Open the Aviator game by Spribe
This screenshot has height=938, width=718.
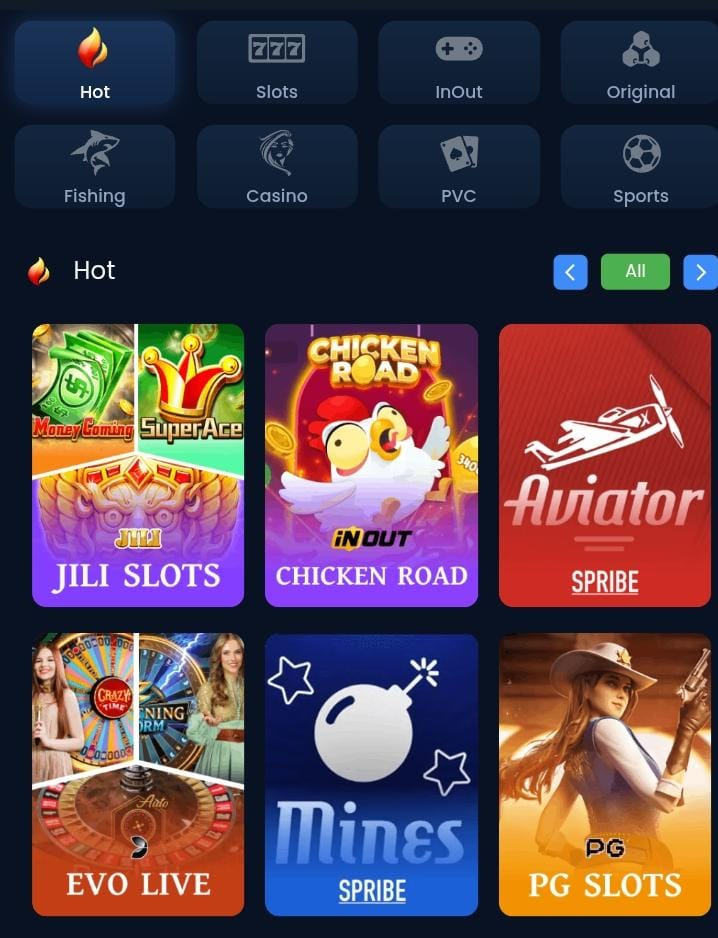tap(604, 465)
